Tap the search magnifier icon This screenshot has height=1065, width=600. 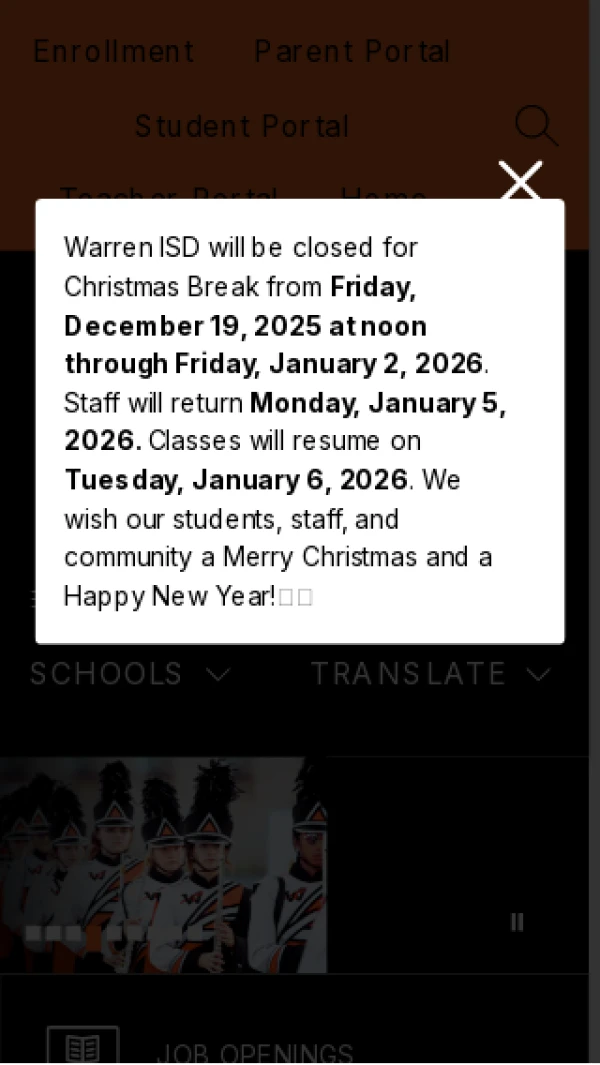535,127
